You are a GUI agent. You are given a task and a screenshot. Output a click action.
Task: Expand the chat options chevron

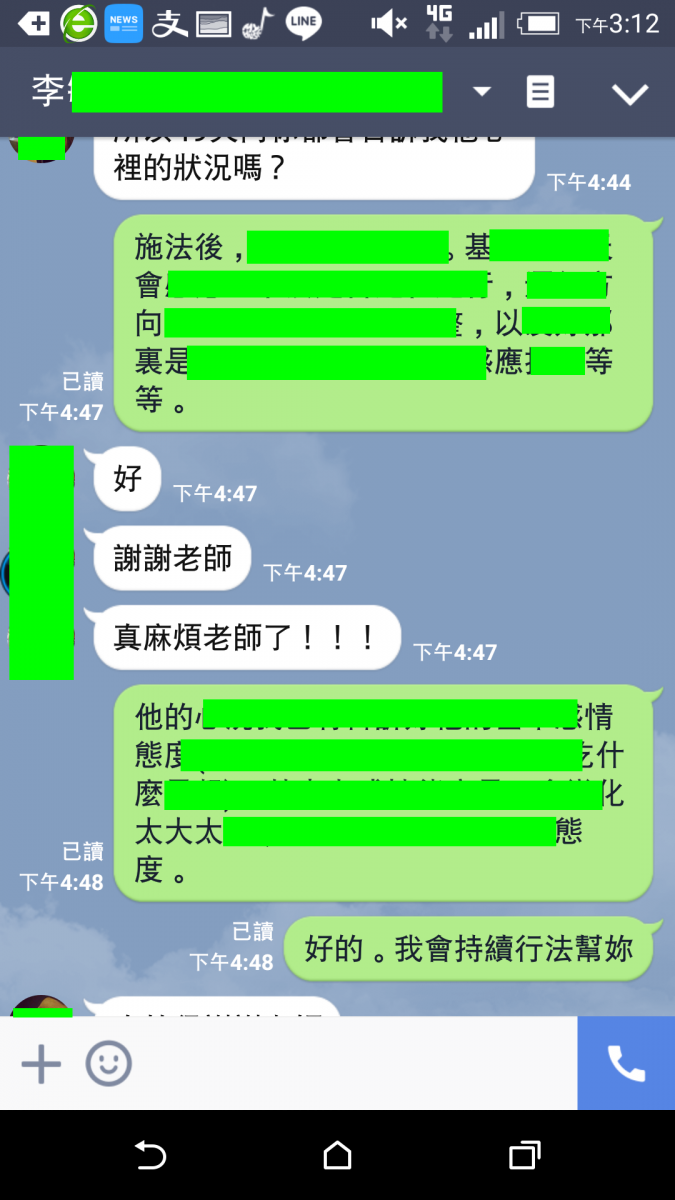pos(630,93)
